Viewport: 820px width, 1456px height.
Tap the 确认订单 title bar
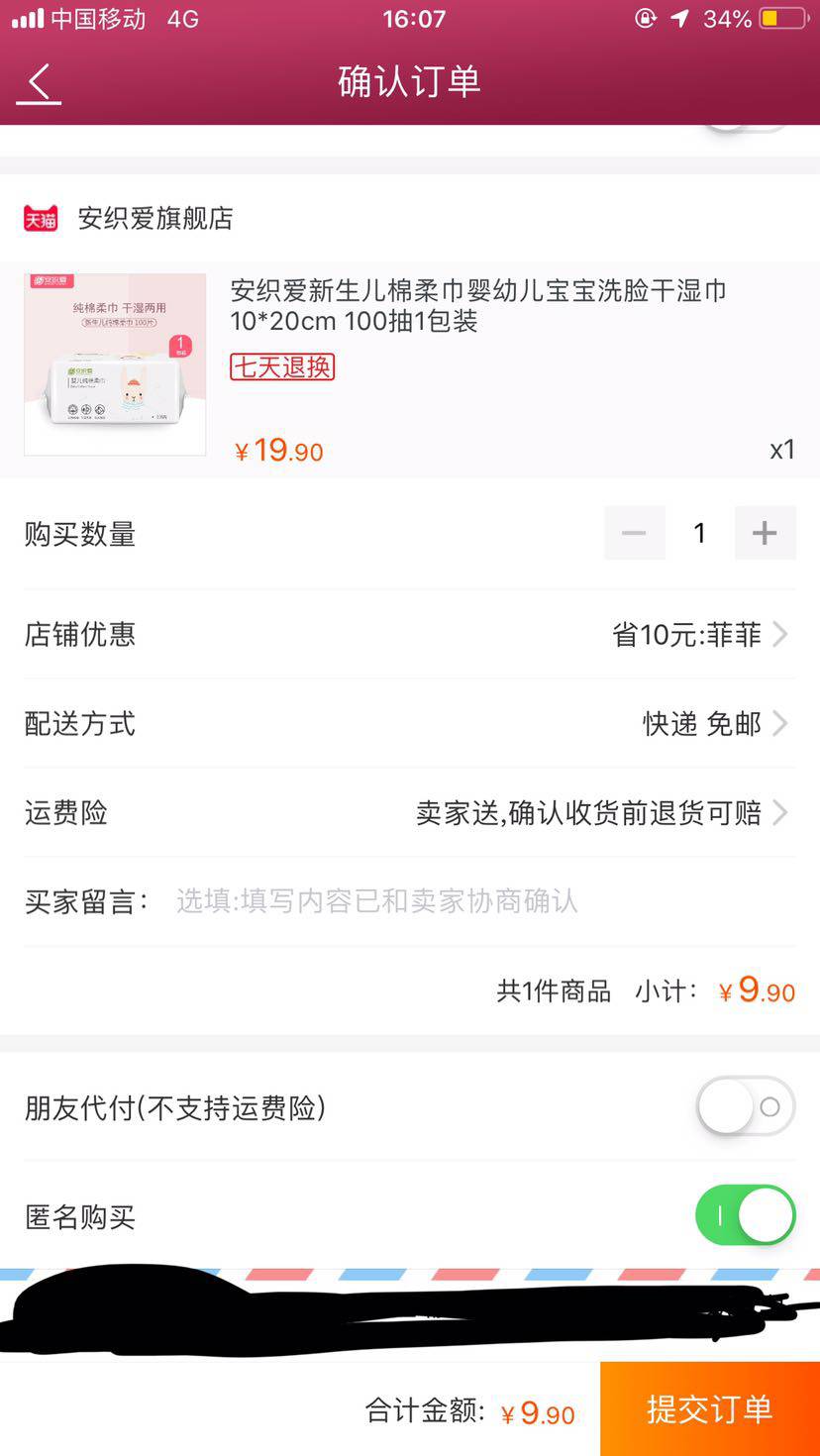(x=410, y=83)
